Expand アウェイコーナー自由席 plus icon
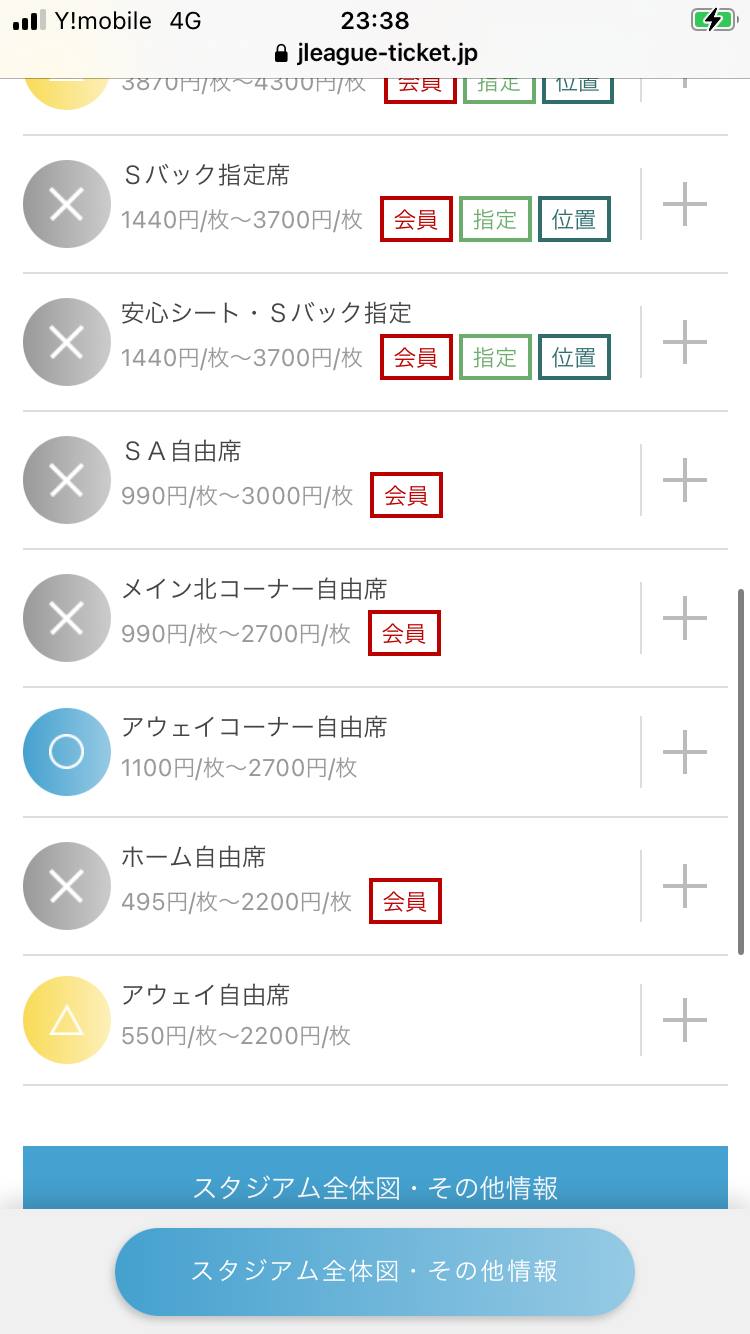 [x=685, y=752]
